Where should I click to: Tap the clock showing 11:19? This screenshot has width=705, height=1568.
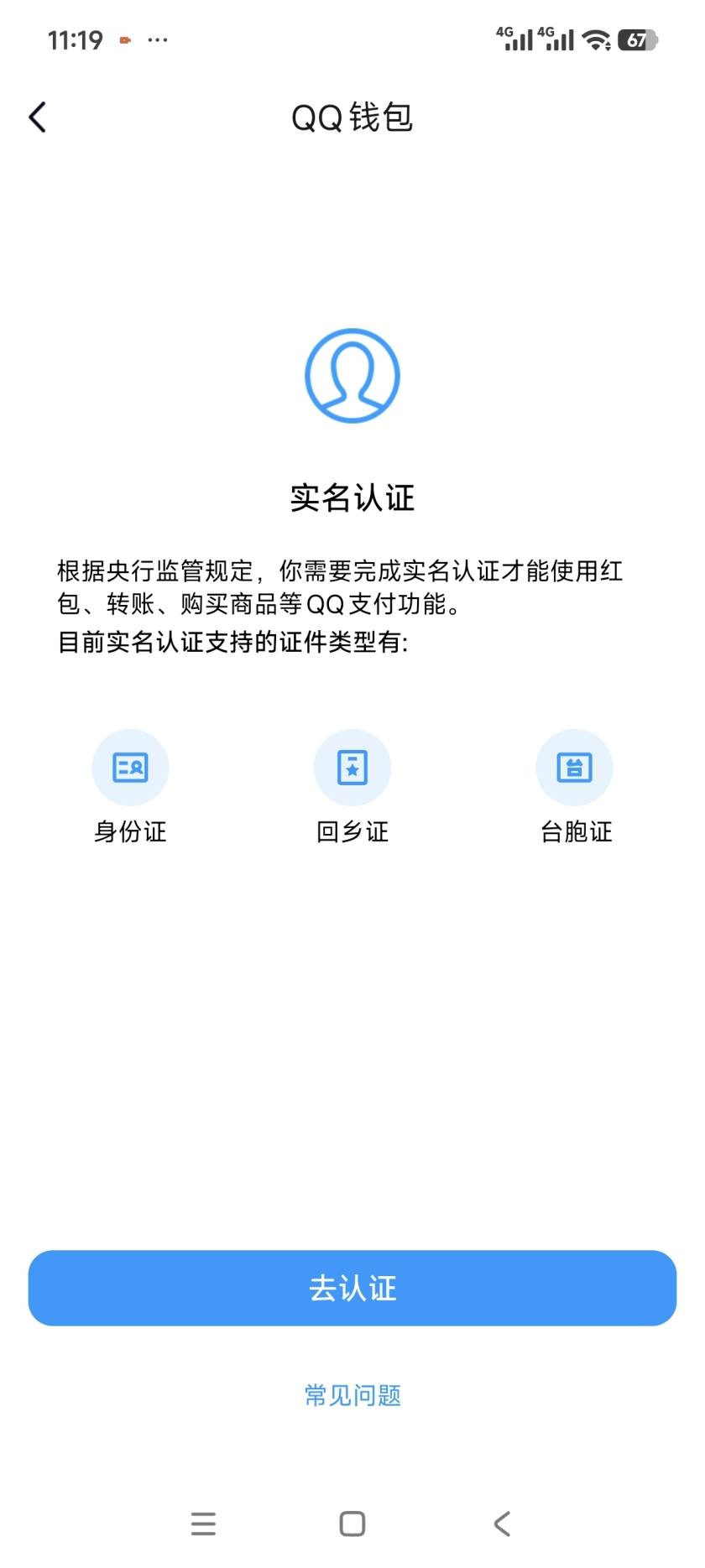click(x=76, y=39)
